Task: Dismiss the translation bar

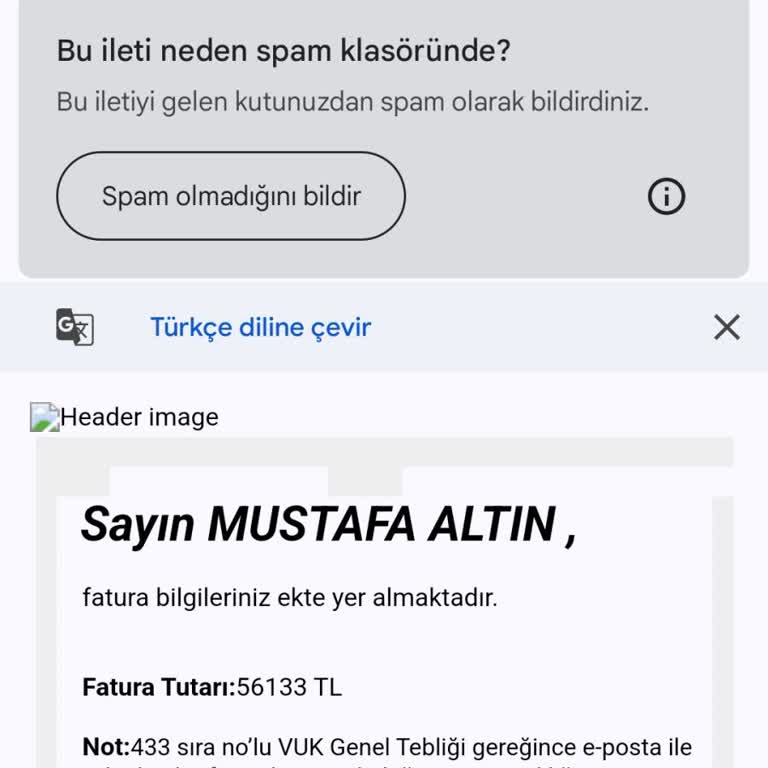Action: (727, 327)
